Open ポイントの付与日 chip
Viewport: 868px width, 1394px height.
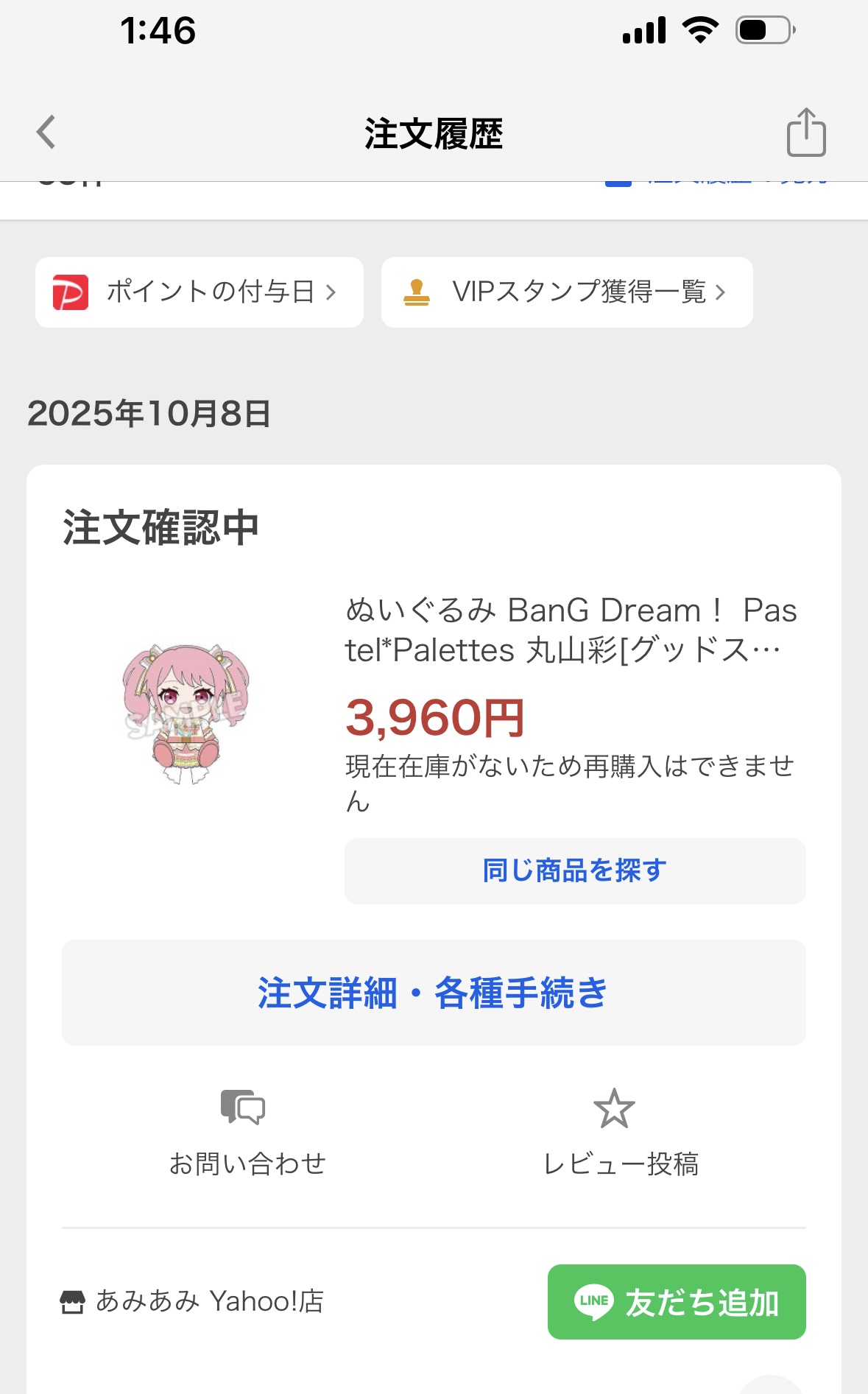pos(199,292)
